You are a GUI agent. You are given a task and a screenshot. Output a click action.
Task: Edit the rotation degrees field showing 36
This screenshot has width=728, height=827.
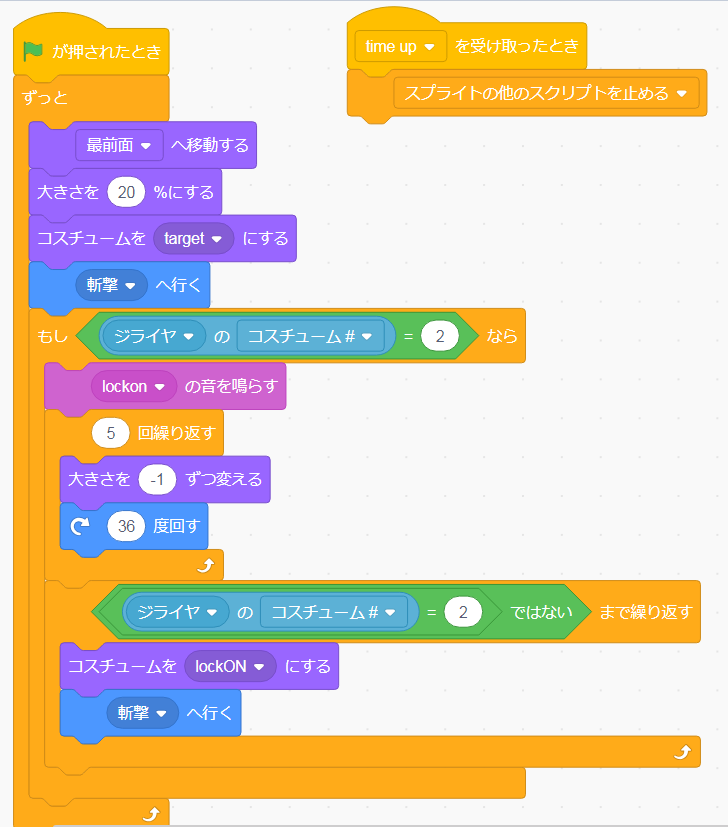126,526
